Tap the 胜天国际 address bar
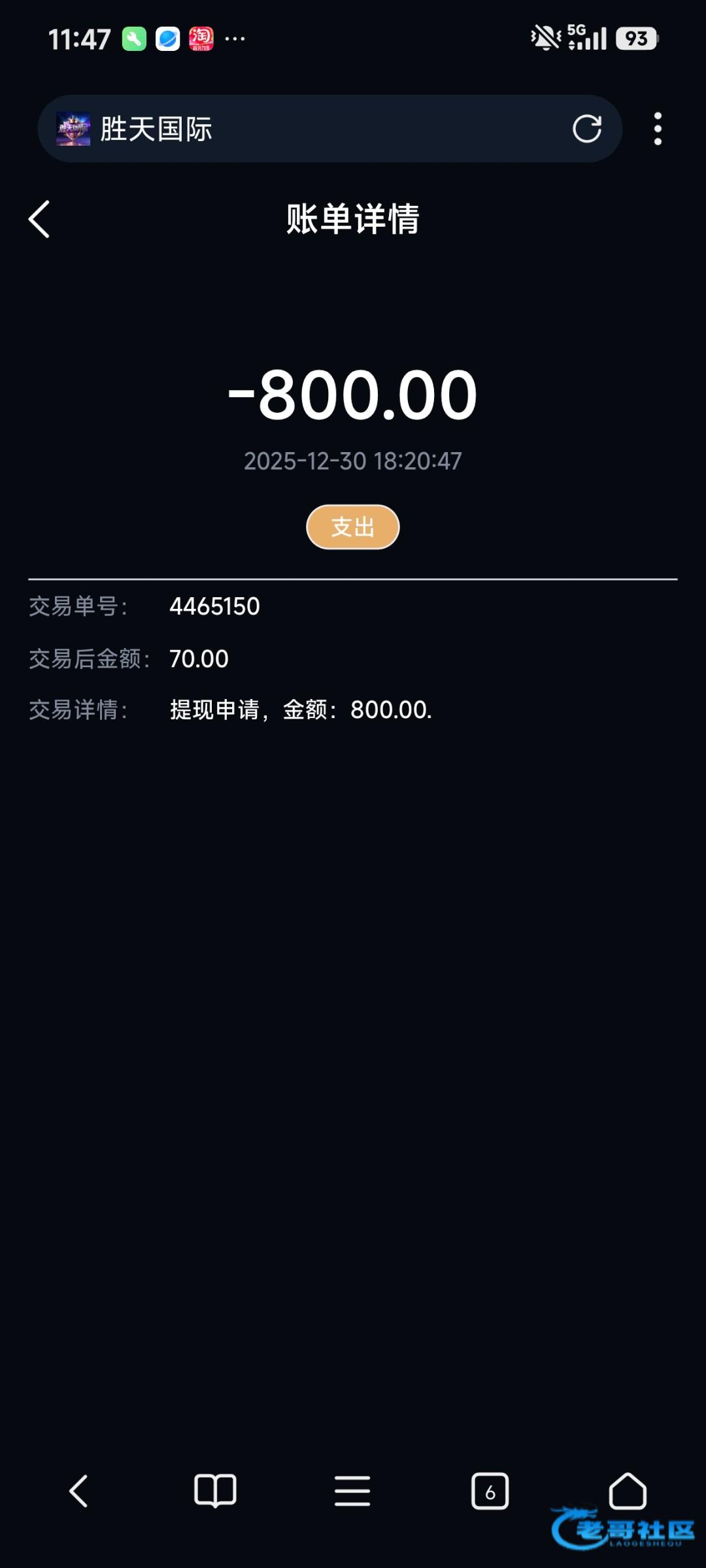This screenshot has width=706, height=1568. coord(314,129)
